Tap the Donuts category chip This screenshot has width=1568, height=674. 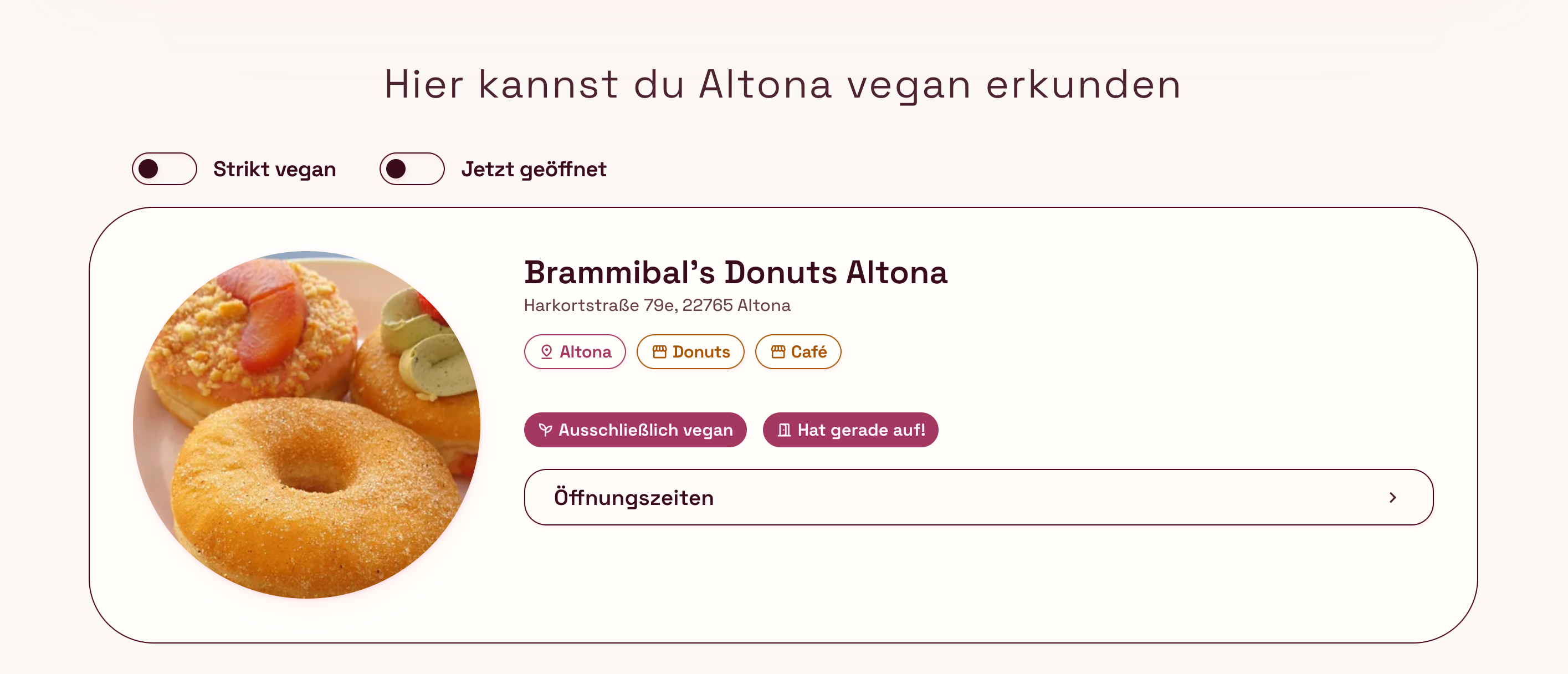click(x=690, y=352)
